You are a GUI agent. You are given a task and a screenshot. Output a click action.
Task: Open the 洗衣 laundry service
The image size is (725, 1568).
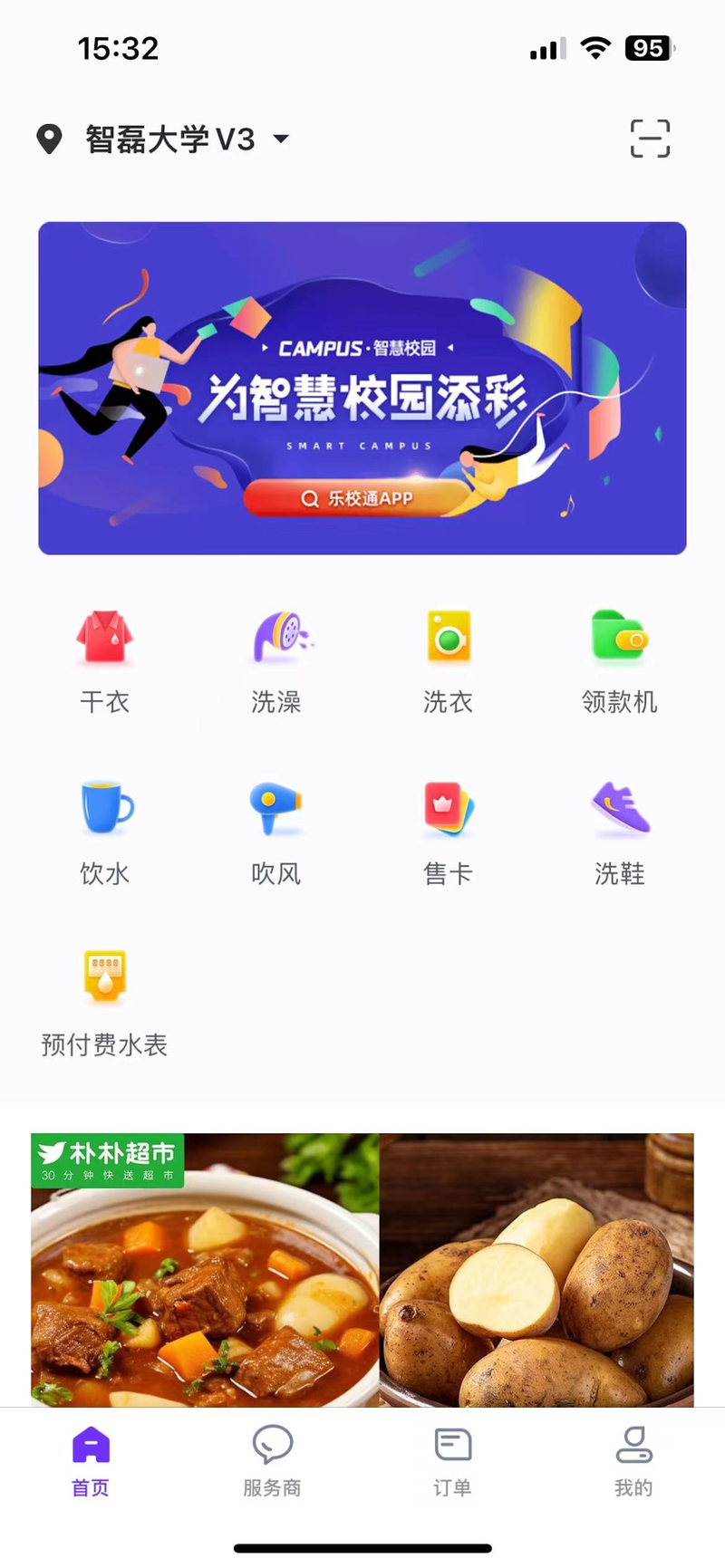click(x=448, y=661)
